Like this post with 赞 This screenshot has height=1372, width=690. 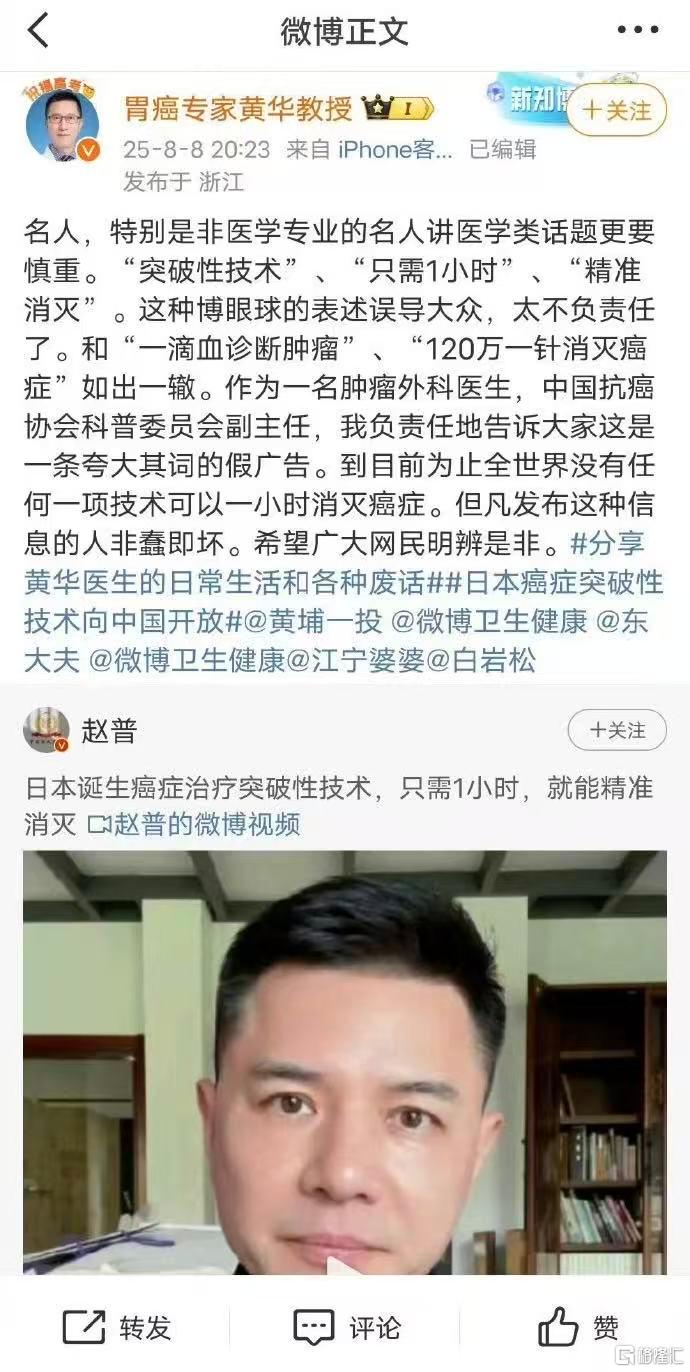578,1328
